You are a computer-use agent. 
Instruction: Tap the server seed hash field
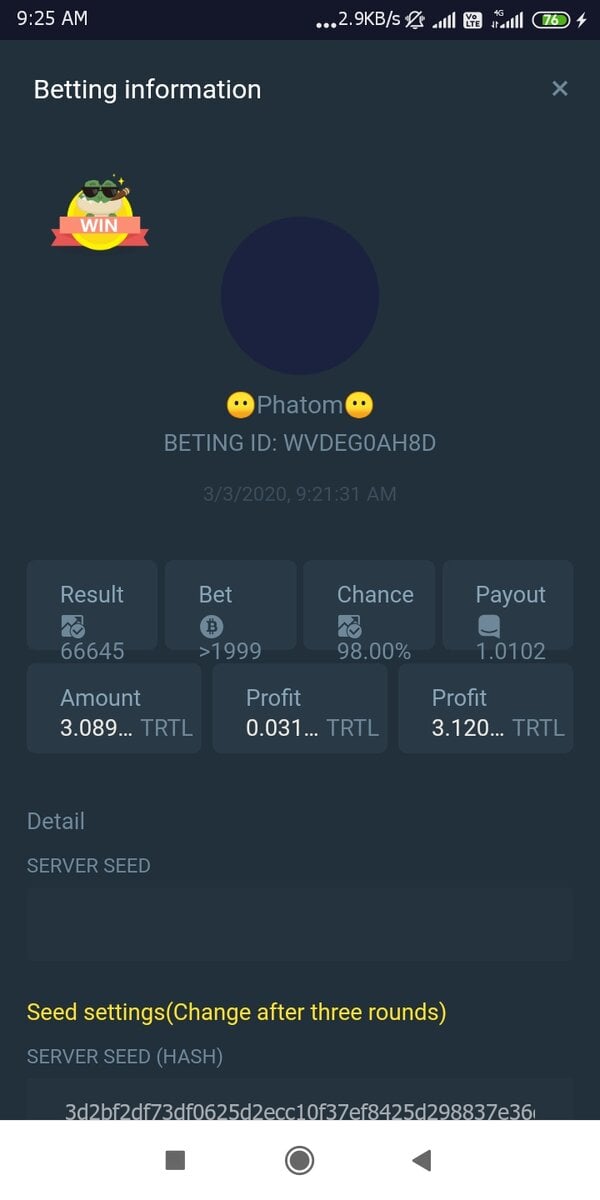(x=299, y=1102)
